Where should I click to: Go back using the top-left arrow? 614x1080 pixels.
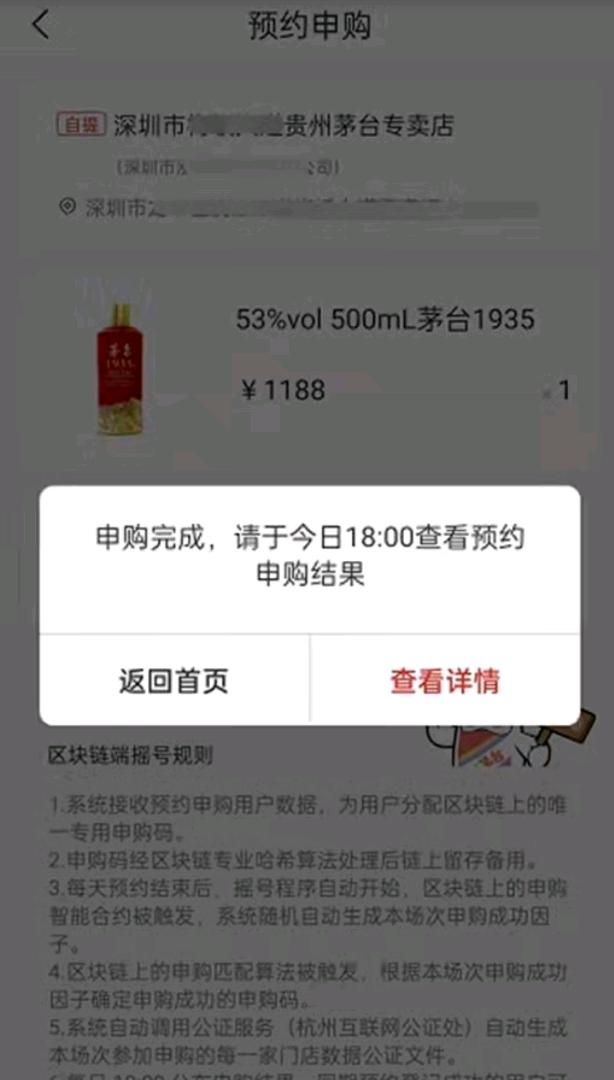pyautogui.click(x=40, y=25)
